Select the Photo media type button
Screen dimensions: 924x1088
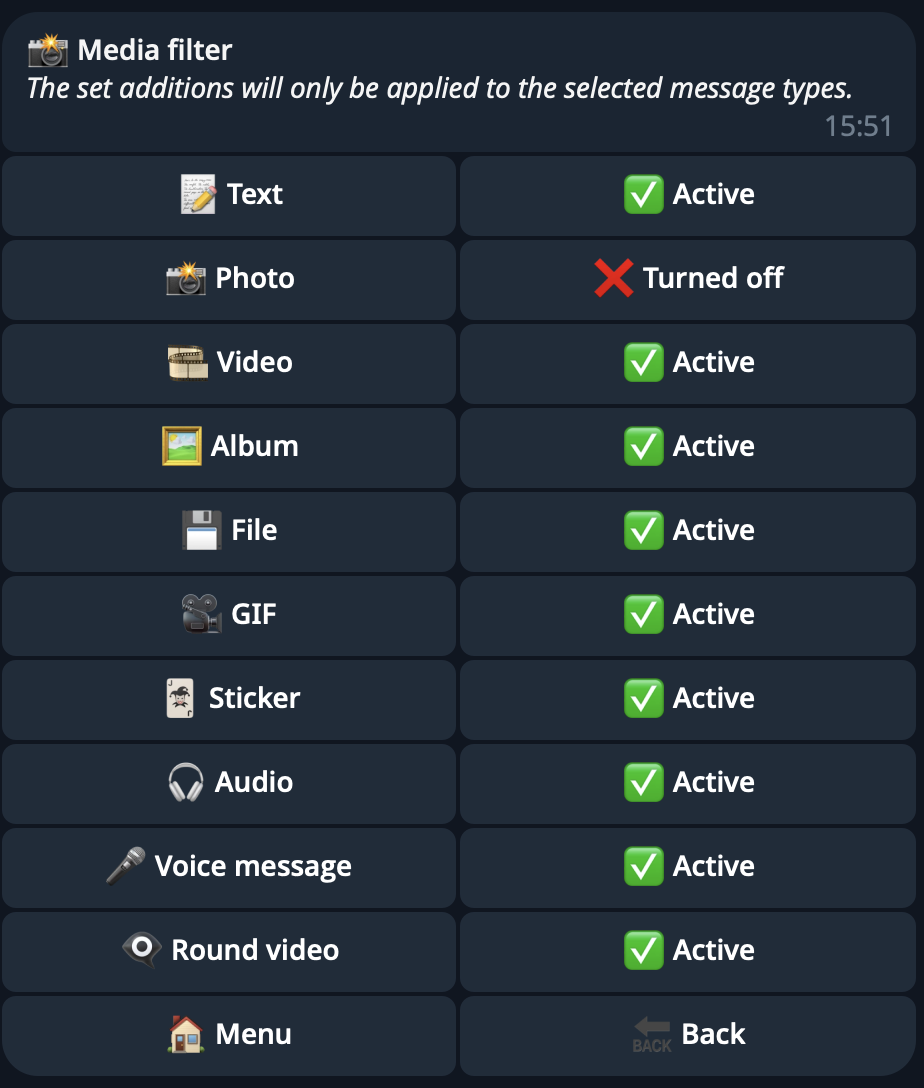(229, 279)
